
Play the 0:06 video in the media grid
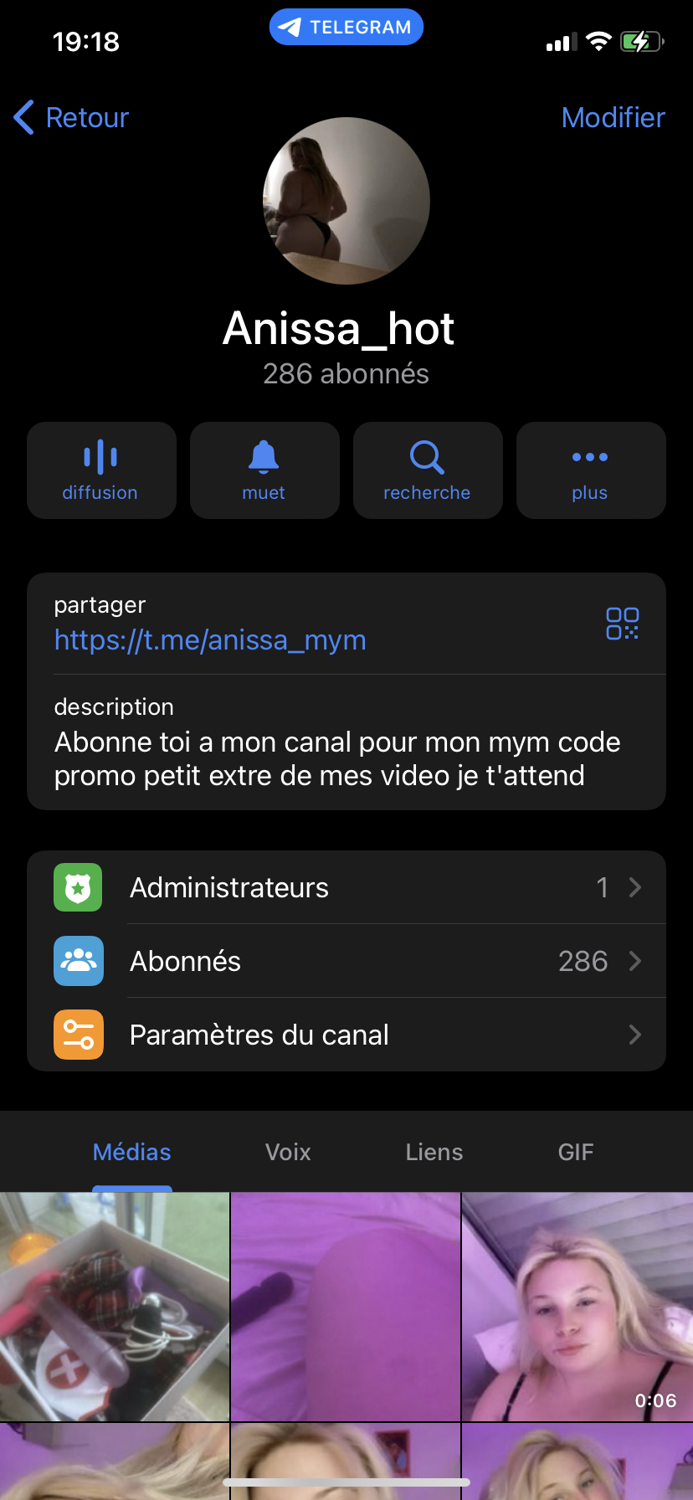[x=577, y=1306]
